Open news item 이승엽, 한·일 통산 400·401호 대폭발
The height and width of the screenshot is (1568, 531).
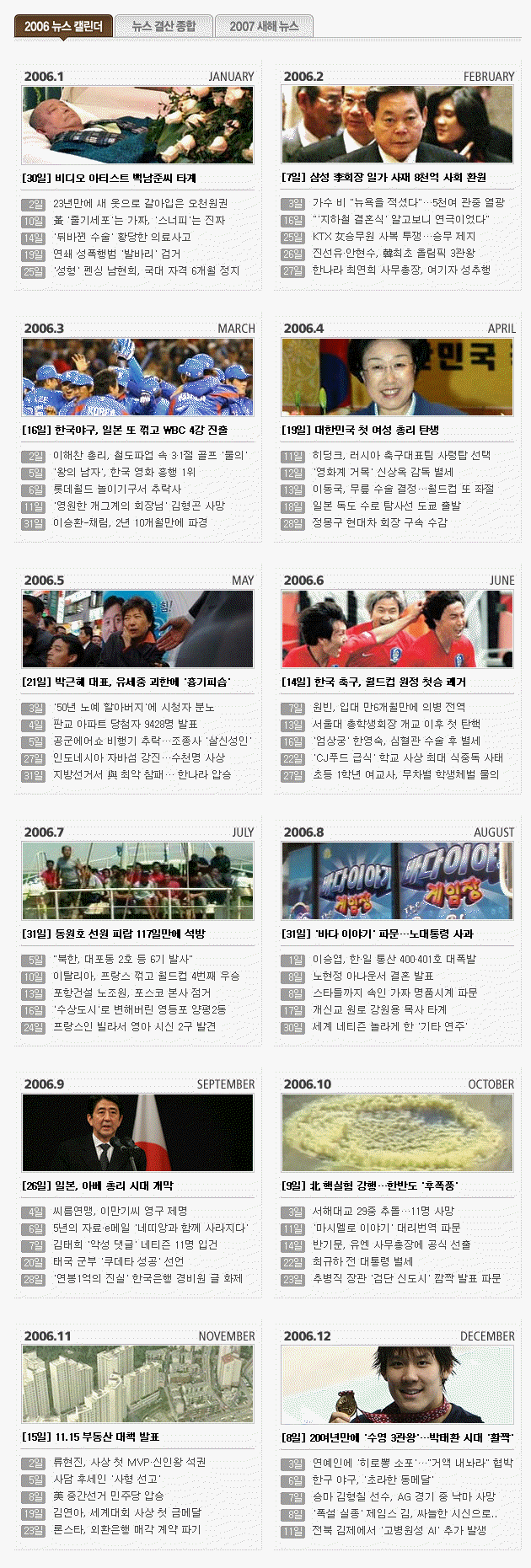[x=394, y=959]
